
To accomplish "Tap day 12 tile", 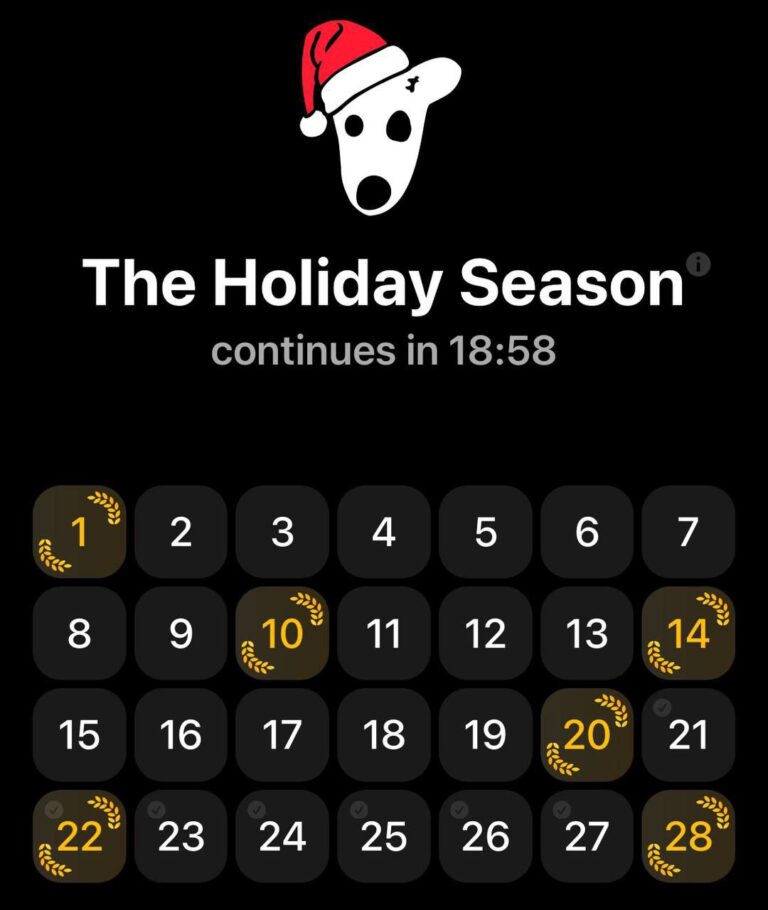I will (x=485, y=634).
